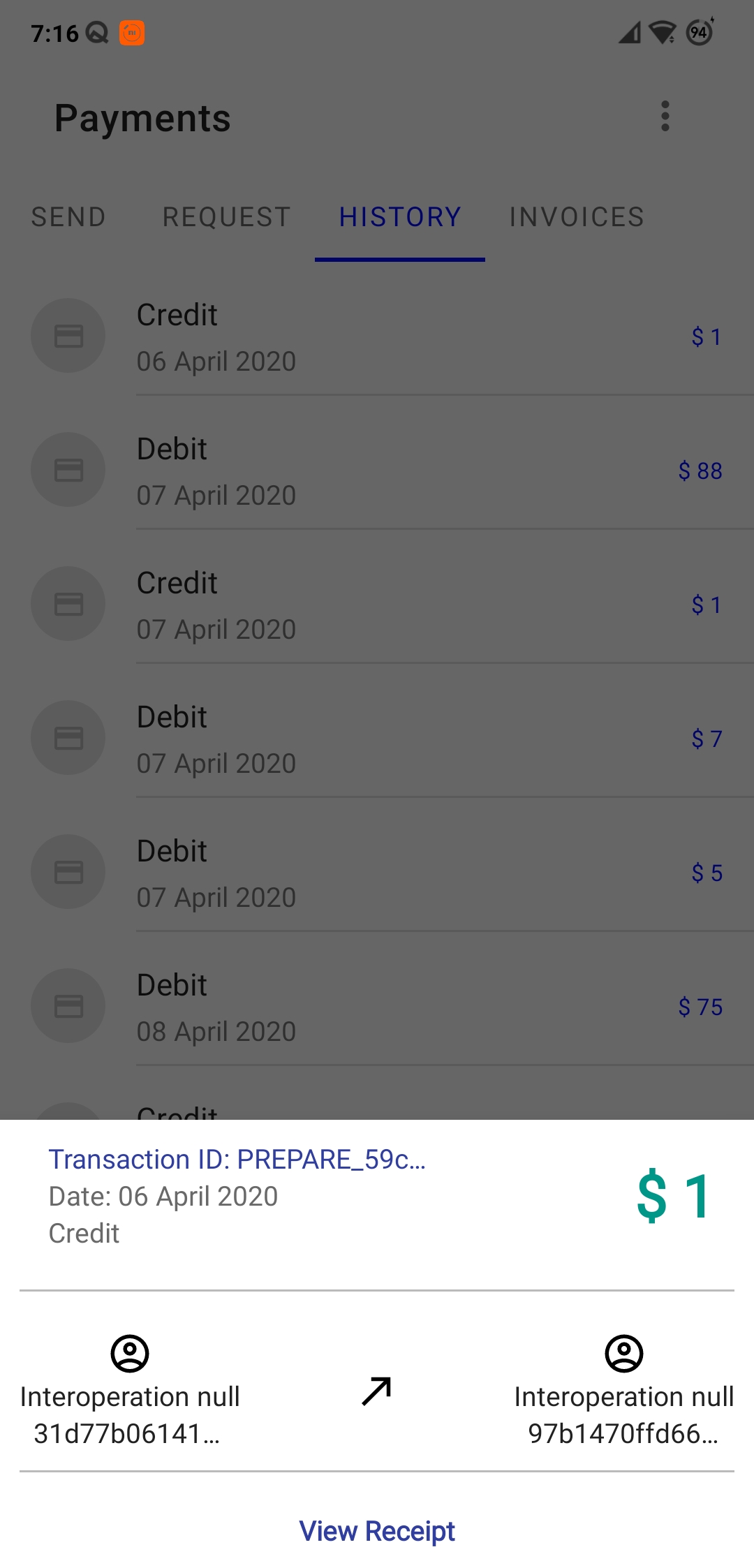754x1568 pixels.
Task: Open the Debit transaction of $ 5
Action: click(377, 872)
